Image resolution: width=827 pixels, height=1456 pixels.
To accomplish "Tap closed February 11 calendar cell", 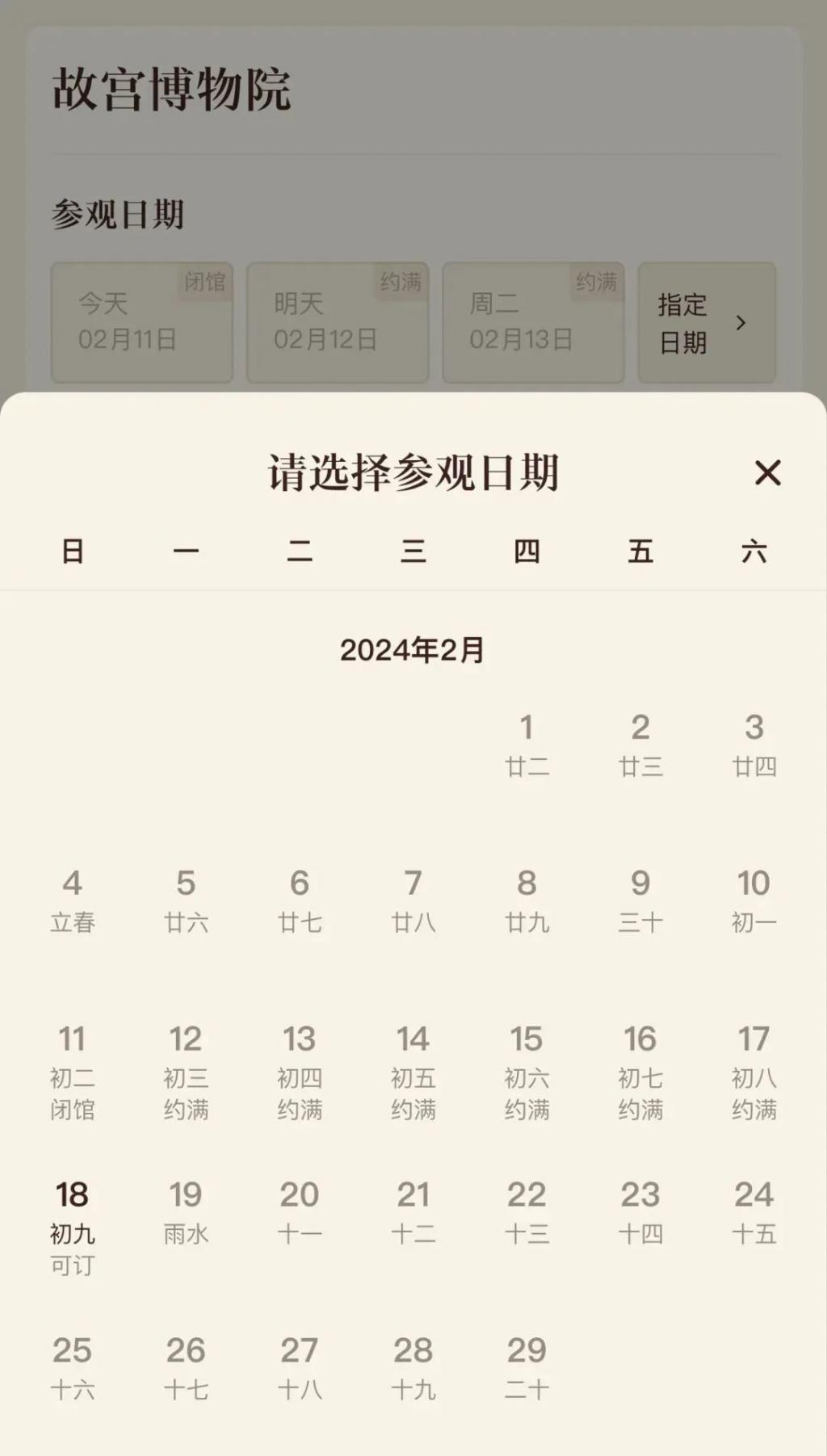I will pos(73,1072).
